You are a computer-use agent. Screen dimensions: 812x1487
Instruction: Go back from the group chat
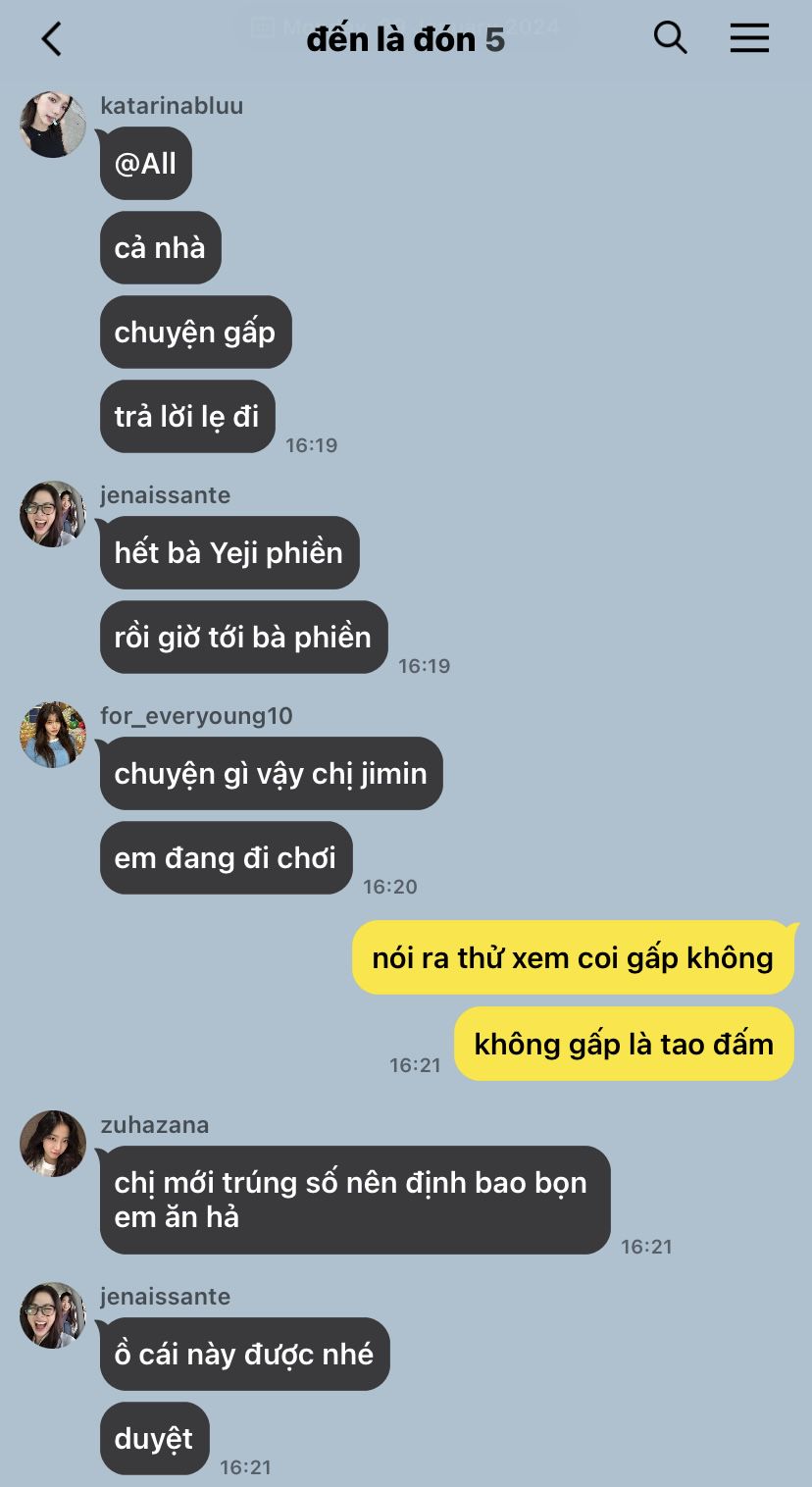pos(51,39)
